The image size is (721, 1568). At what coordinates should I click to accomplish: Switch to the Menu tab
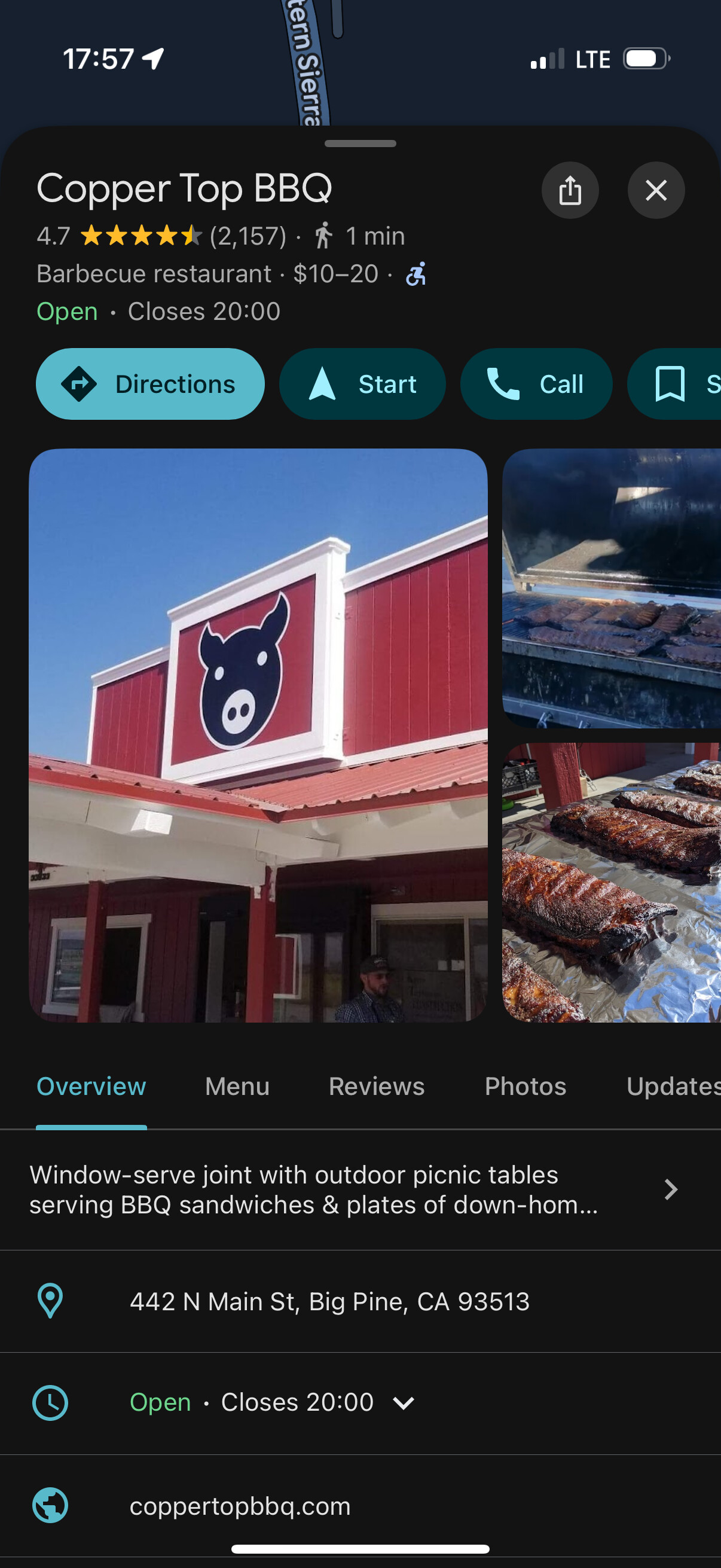pos(237,1087)
